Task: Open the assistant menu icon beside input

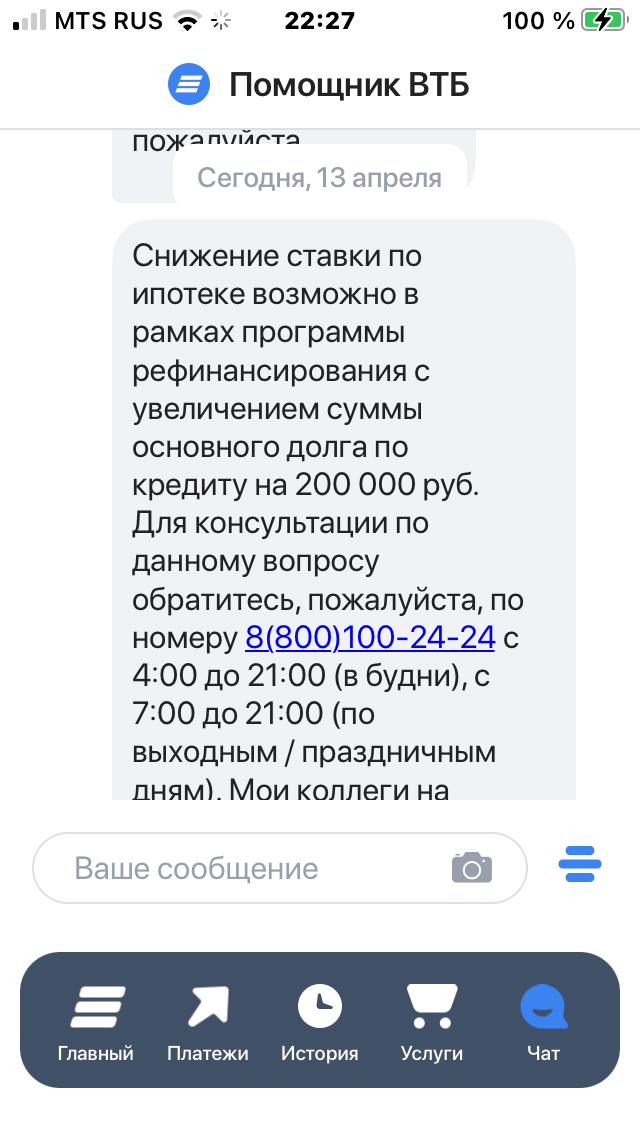Action: (x=580, y=864)
